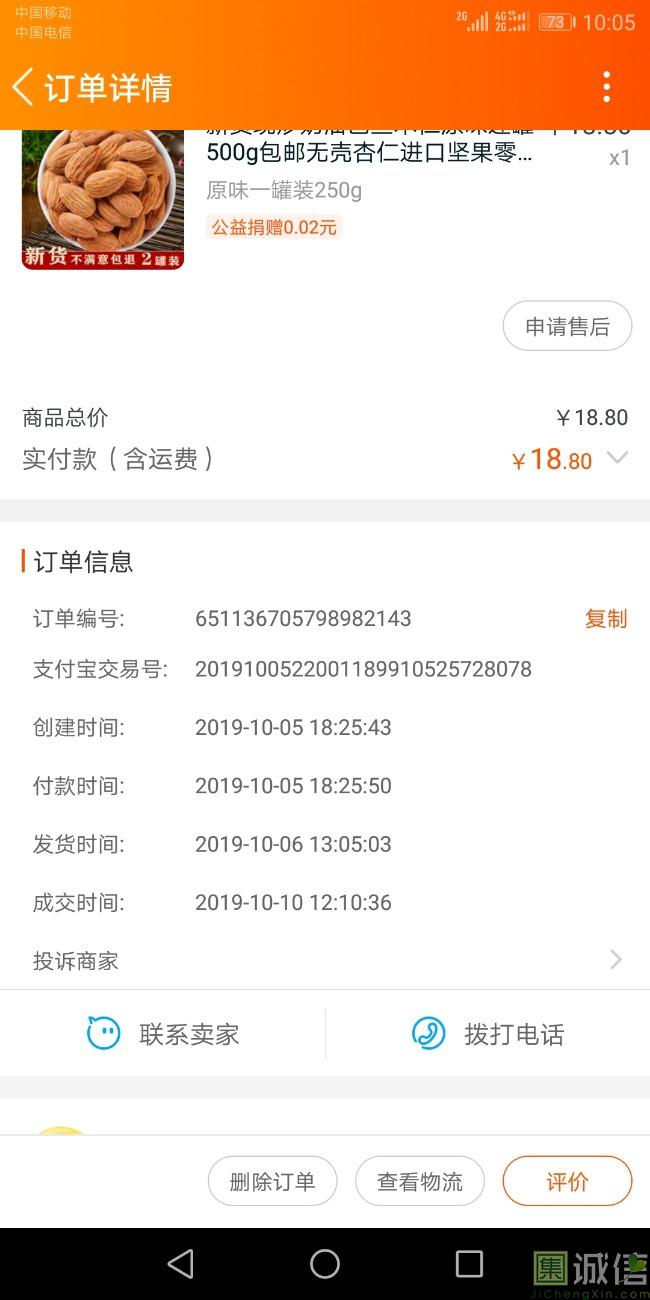This screenshot has height=1300, width=650.
Task: Open the three-dot overflow menu
Action: (x=606, y=87)
